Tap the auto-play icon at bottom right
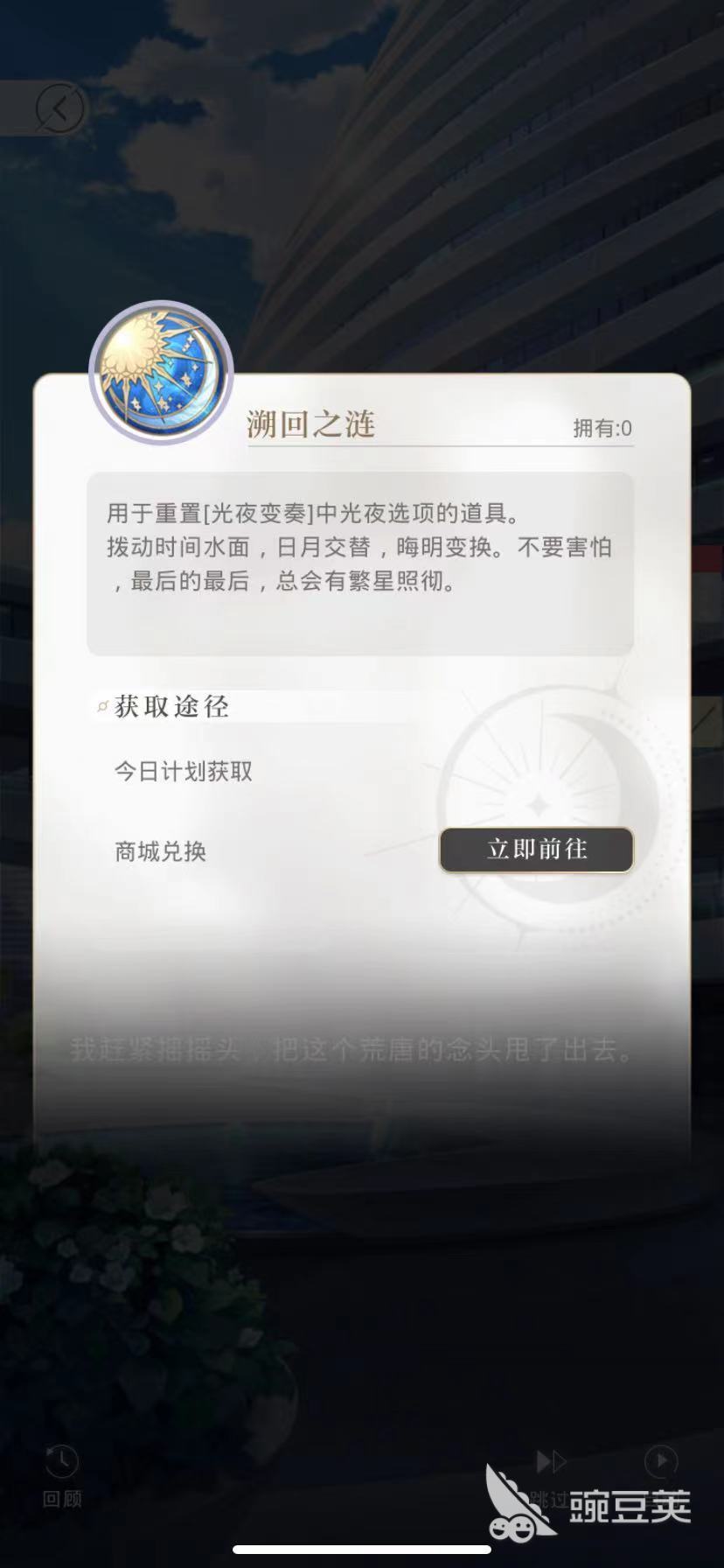This screenshot has width=724, height=1568. pyautogui.click(x=660, y=1460)
